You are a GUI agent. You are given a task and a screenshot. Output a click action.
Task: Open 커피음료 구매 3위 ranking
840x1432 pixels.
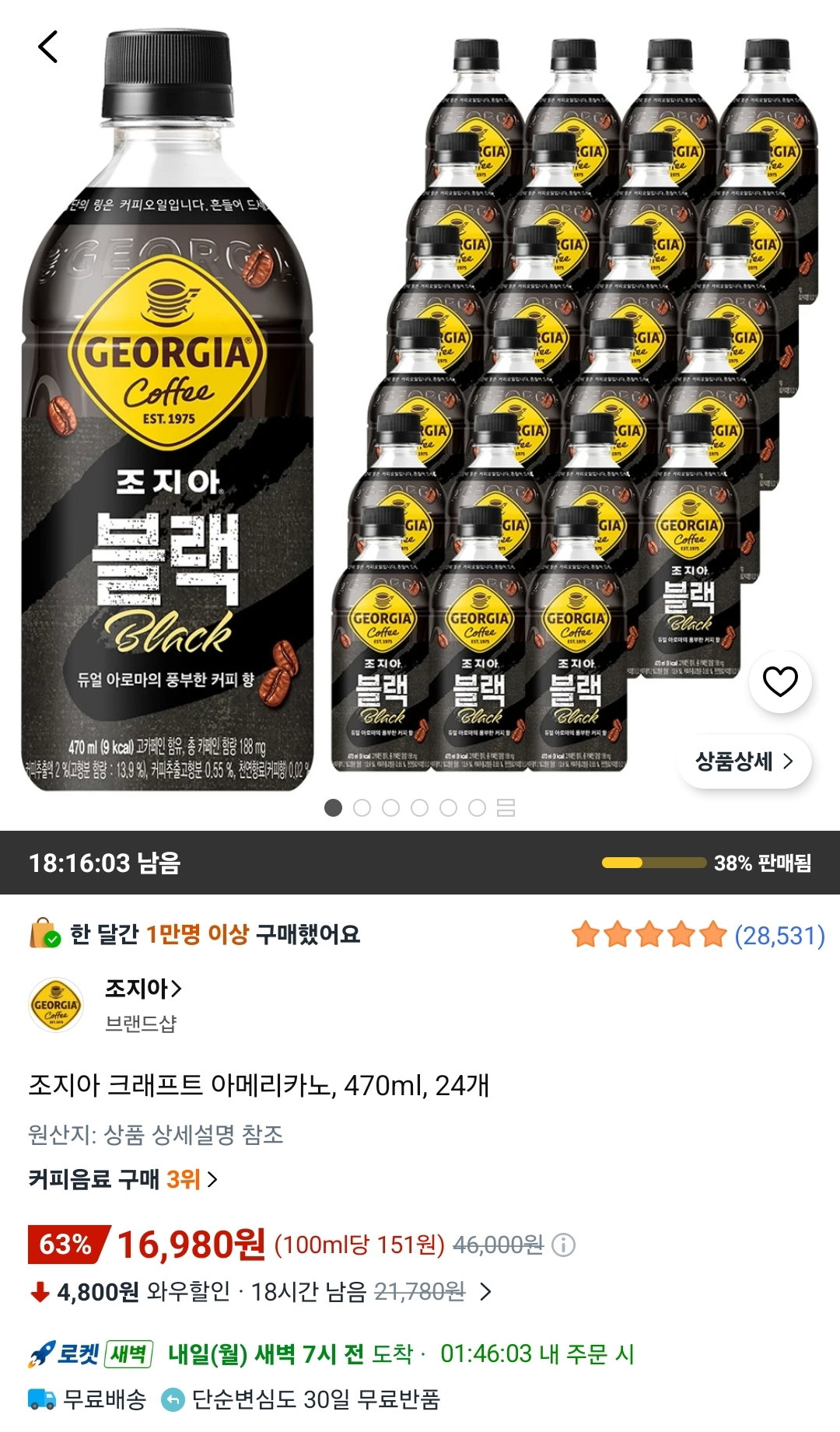pyautogui.click(x=123, y=1179)
